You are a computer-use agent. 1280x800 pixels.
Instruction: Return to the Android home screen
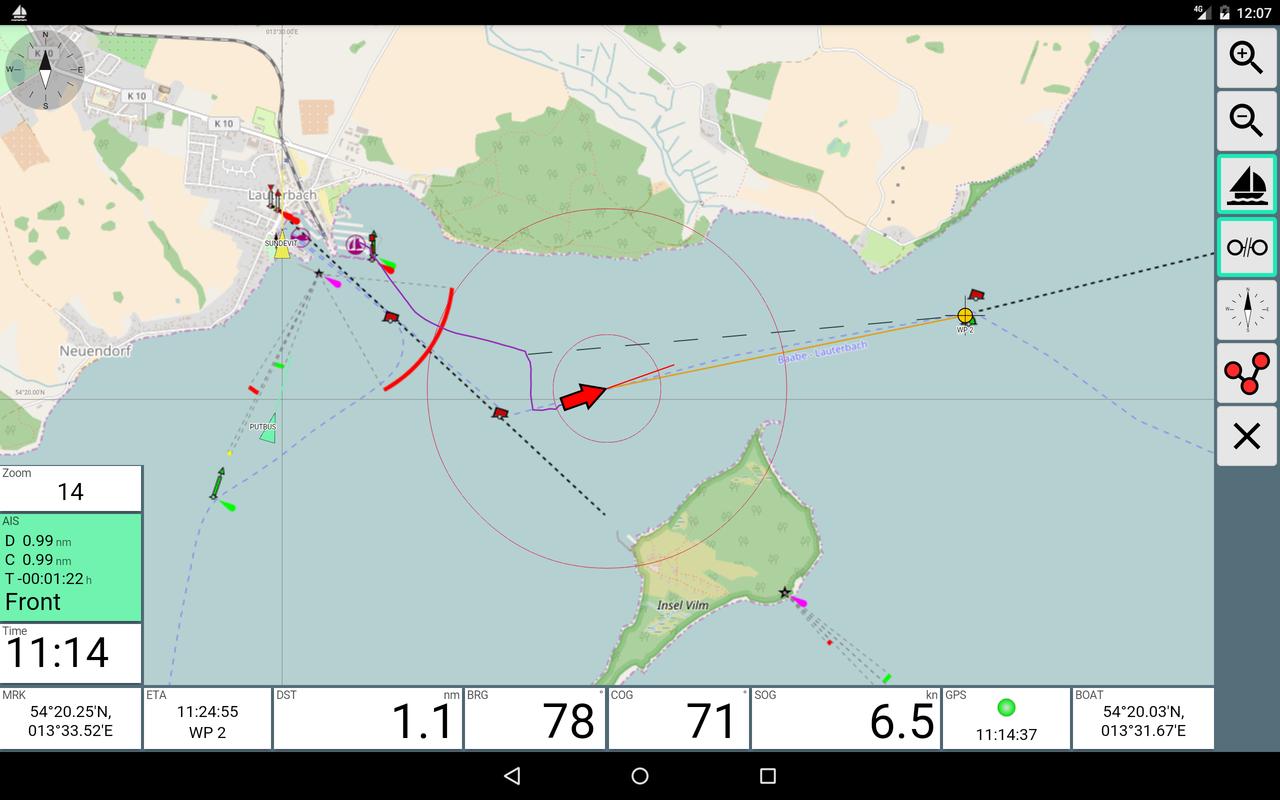pyautogui.click(x=640, y=776)
